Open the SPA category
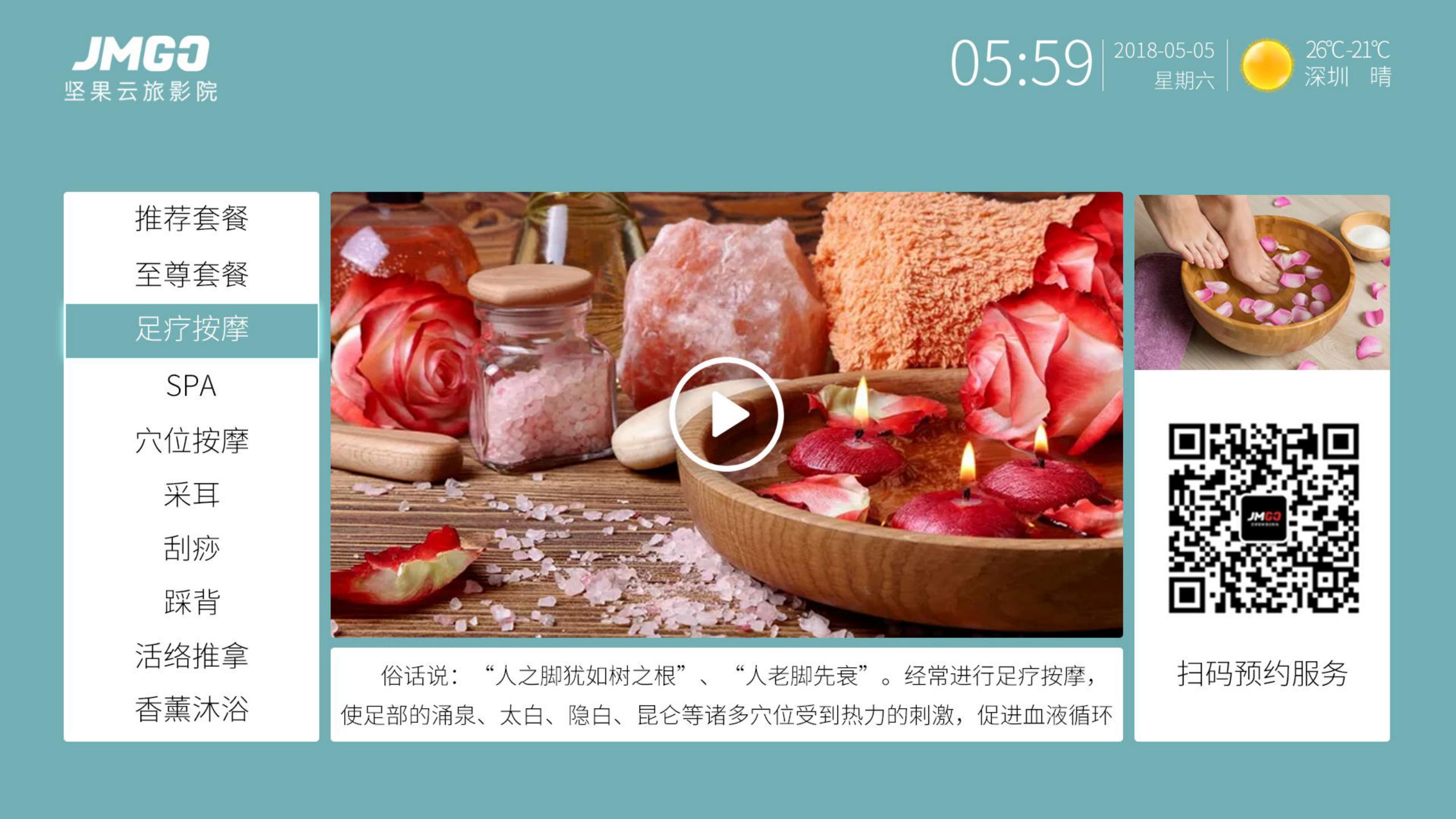Screen dimensions: 1456x819 pyautogui.click(x=192, y=386)
